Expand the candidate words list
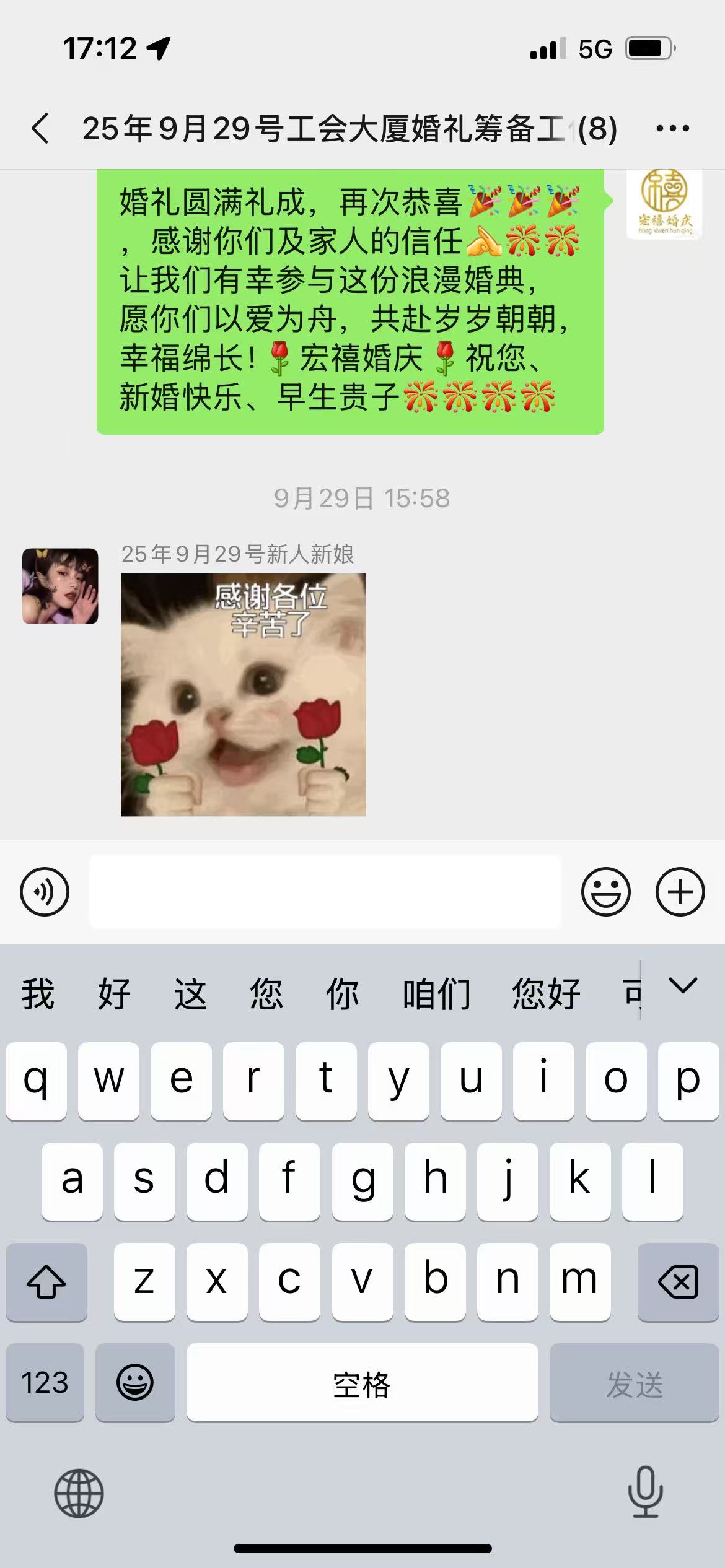The width and height of the screenshot is (725, 1568). pyautogui.click(x=683, y=985)
